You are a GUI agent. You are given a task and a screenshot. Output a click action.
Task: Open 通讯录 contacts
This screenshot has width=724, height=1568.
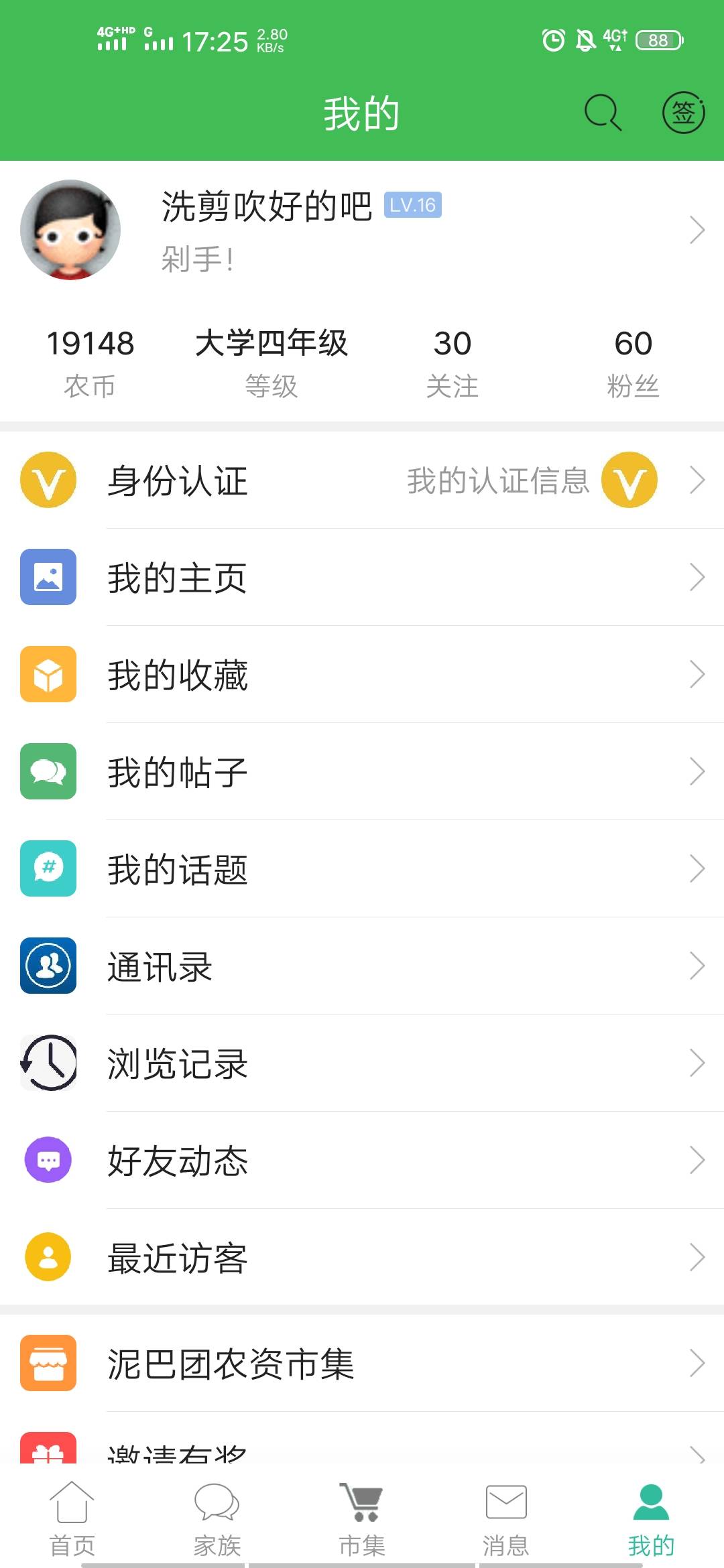[x=362, y=966]
